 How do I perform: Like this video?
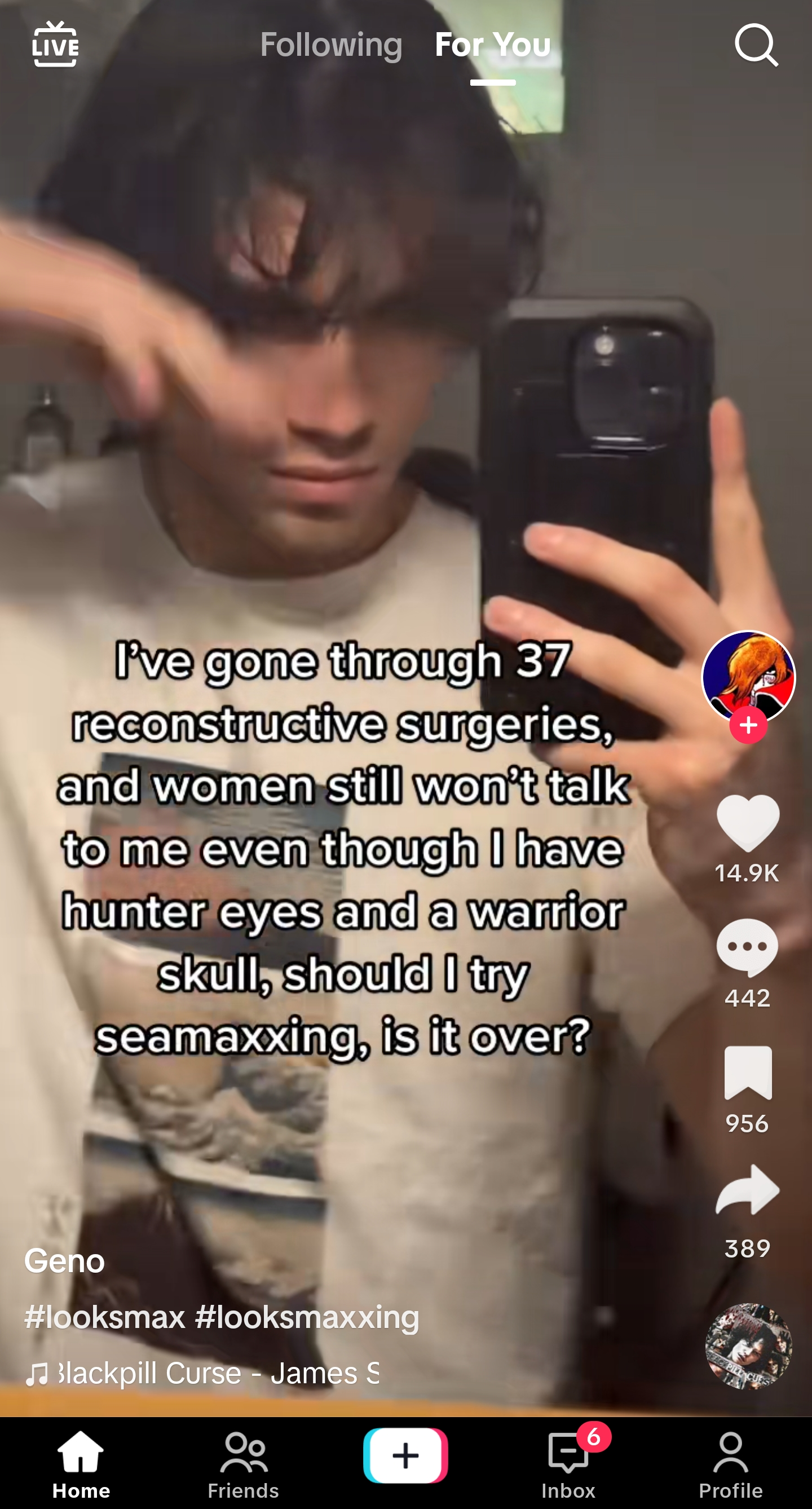coord(748,823)
